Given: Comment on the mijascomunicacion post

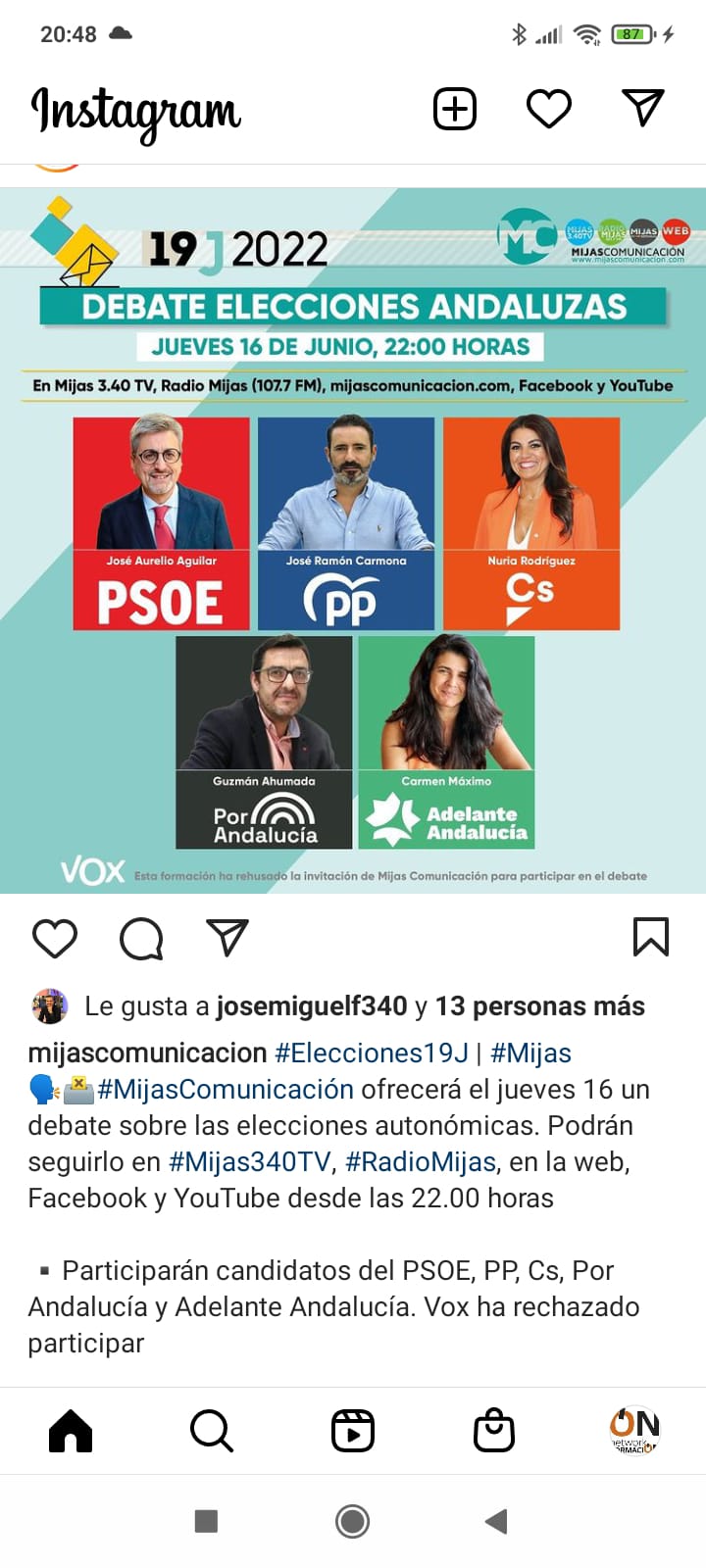Looking at the screenshot, I should [x=141, y=938].
